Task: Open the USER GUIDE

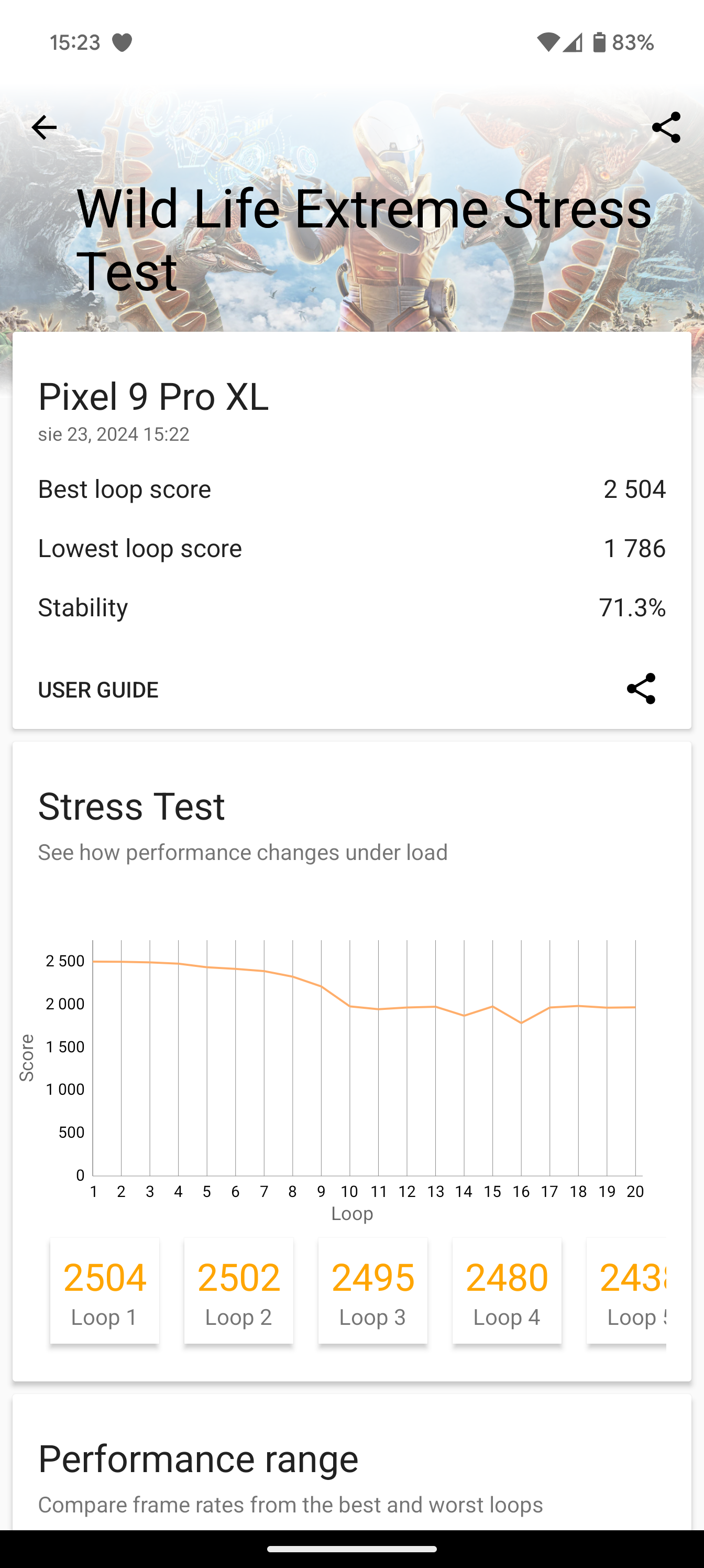Action: (98, 690)
